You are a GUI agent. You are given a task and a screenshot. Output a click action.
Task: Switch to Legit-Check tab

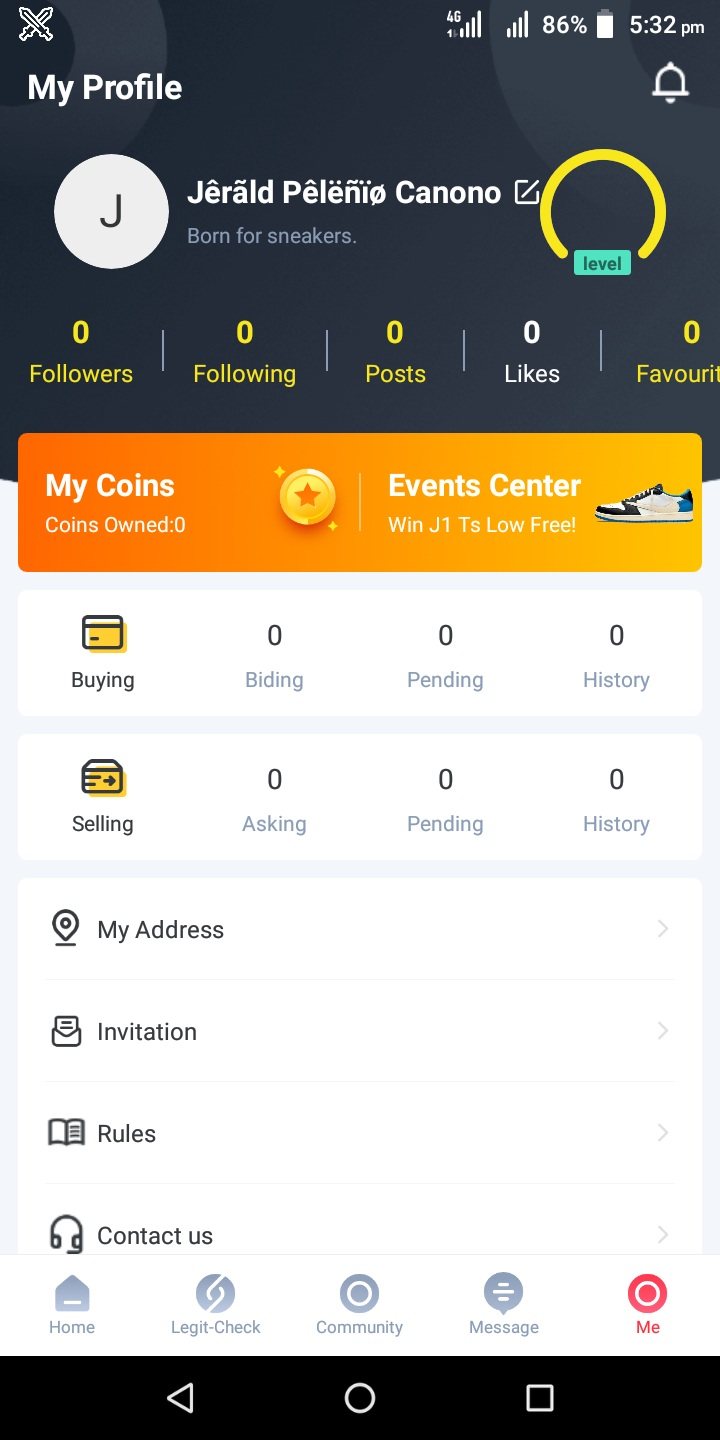click(215, 1305)
